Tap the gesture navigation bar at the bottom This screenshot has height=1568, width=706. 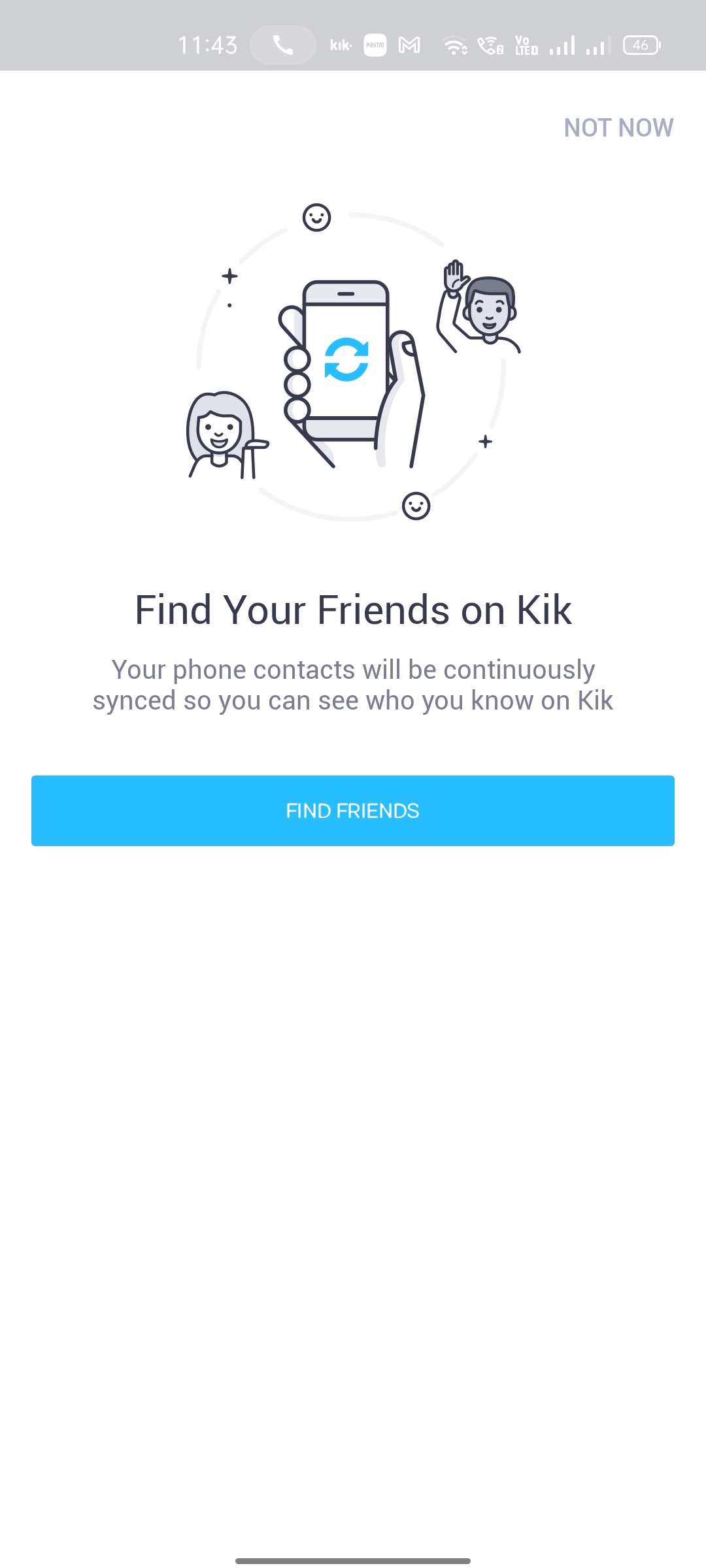[x=353, y=1561]
